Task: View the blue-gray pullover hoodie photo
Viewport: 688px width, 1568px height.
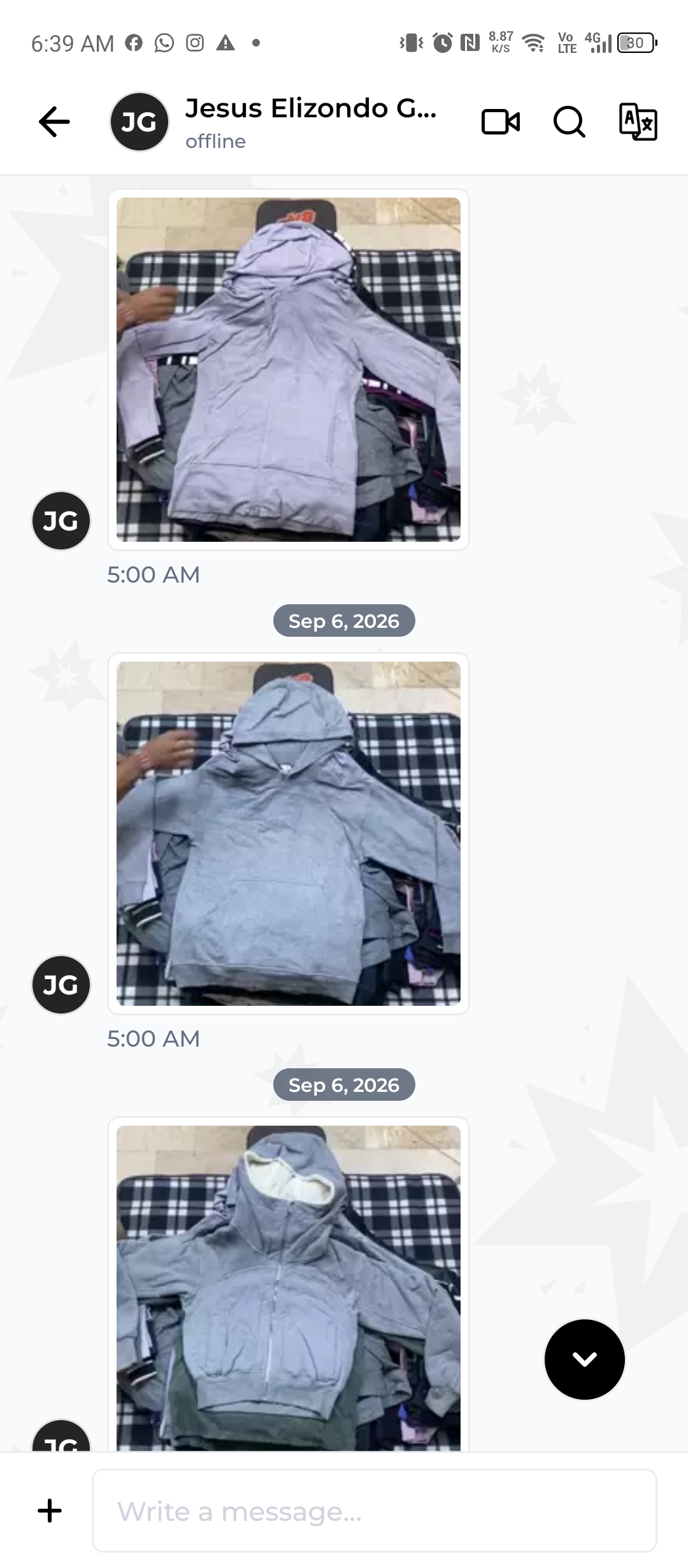Action: tap(289, 834)
